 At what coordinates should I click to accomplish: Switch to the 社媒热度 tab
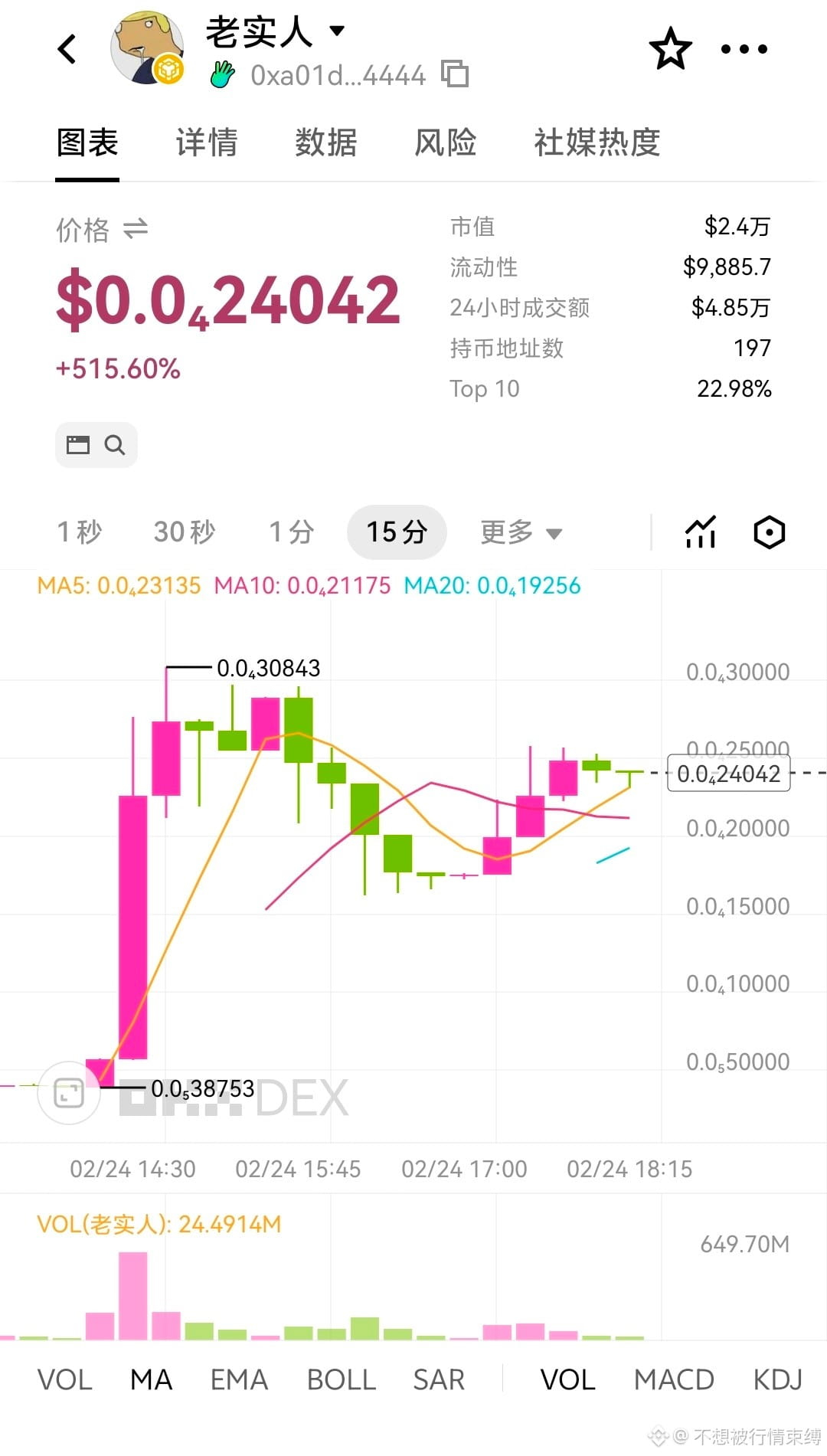(597, 143)
